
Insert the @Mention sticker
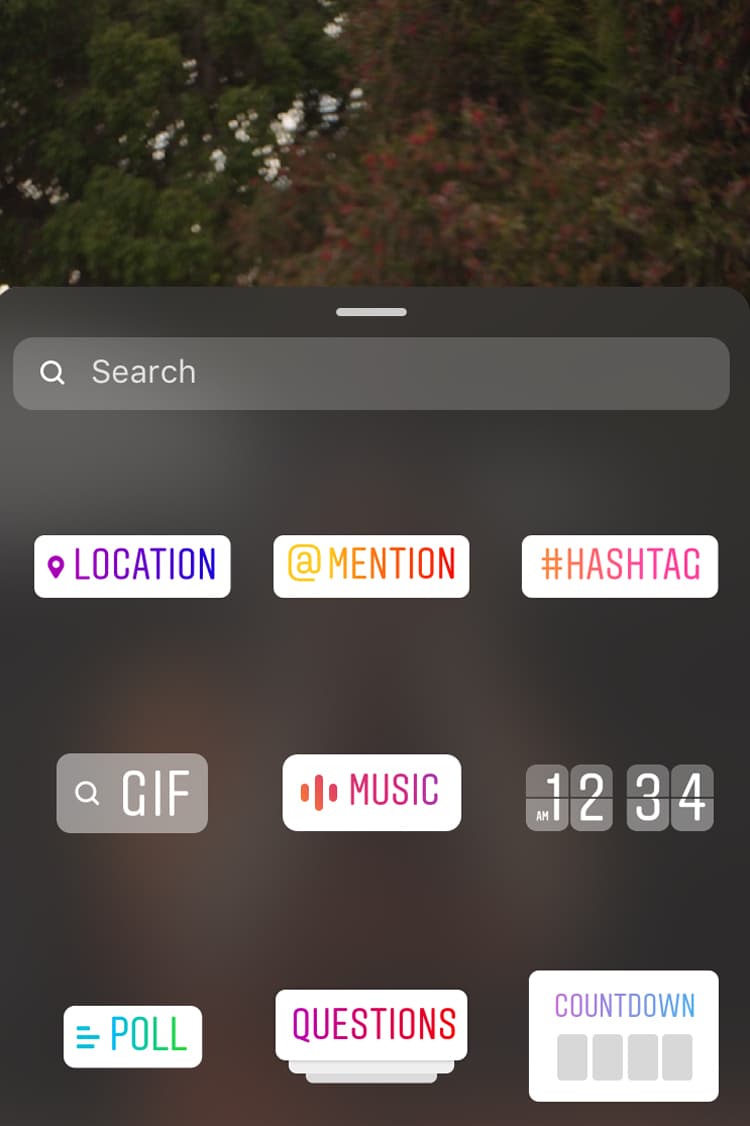point(371,566)
